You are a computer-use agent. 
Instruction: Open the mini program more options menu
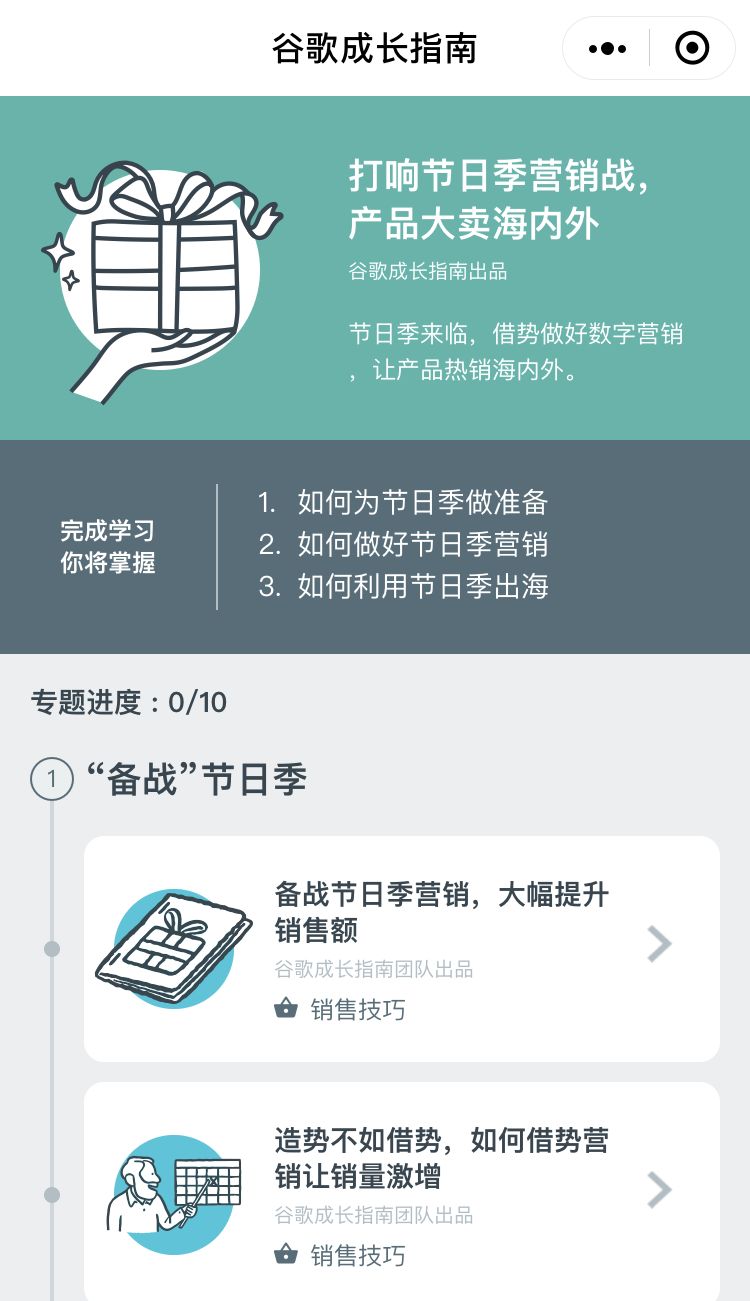pyautogui.click(x=607, y=48)
